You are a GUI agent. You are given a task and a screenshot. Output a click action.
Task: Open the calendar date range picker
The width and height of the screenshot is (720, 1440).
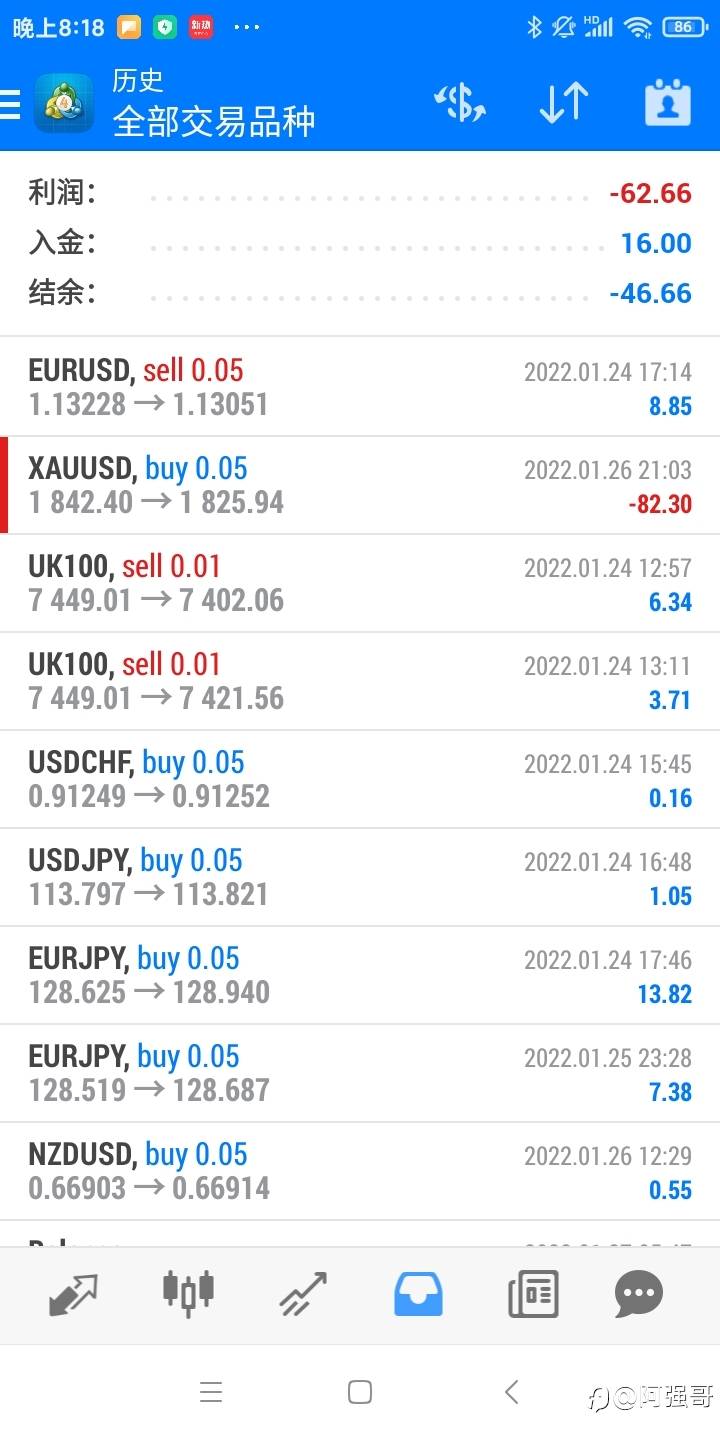click(668, 103)
